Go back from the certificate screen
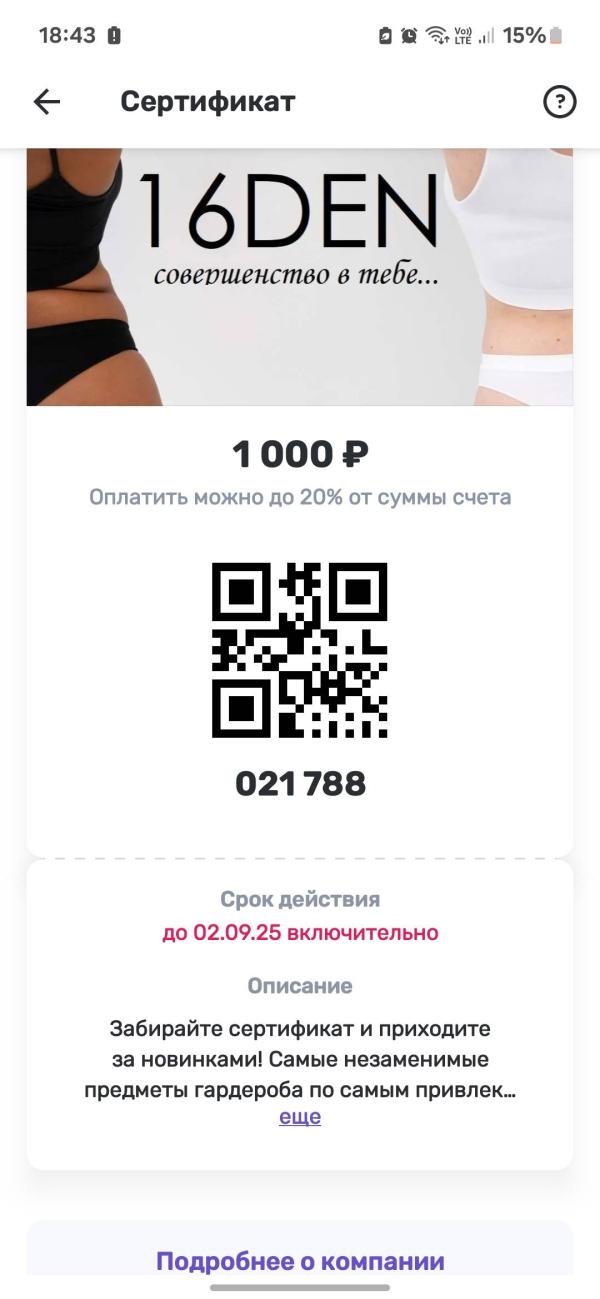This screenshot has height=1299, width=600. [x=47, y=102]
